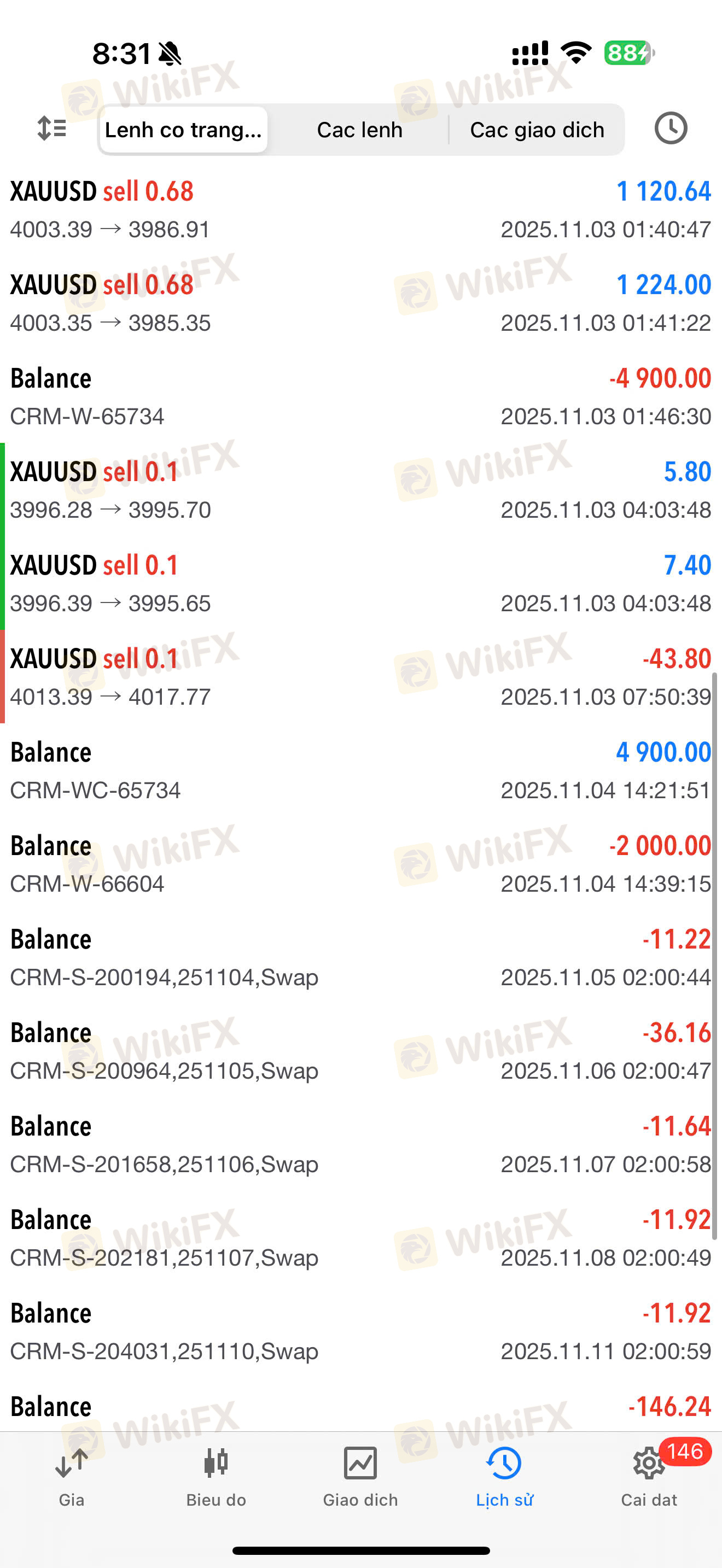The image size is (722, 1568).
Task: Expand the XAUUSD trade showing profit 1 224.00
Action: 360,303
